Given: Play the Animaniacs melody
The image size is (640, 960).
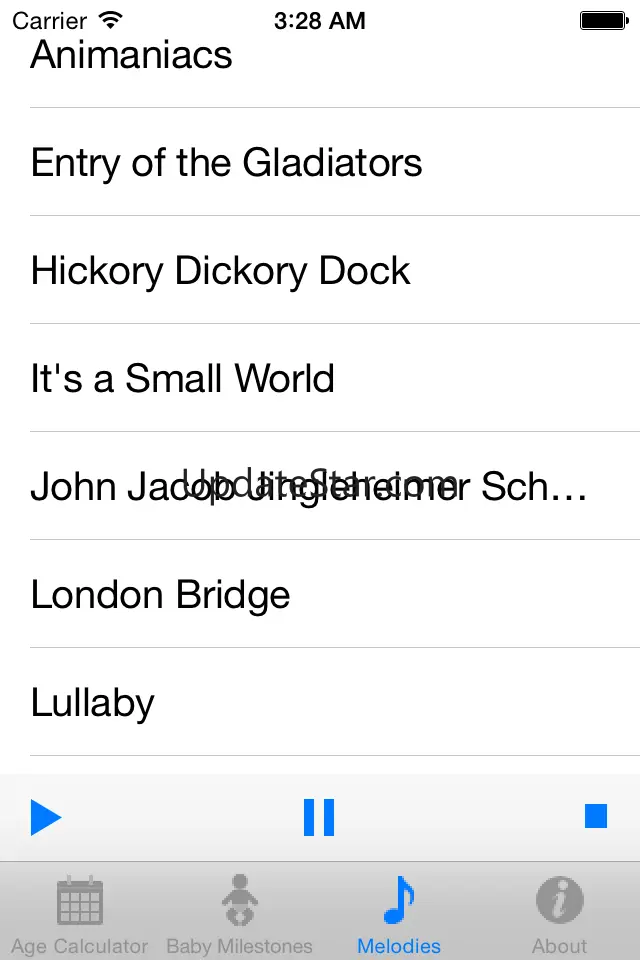Looking at the screenshot, I should (x=320, y=56).
